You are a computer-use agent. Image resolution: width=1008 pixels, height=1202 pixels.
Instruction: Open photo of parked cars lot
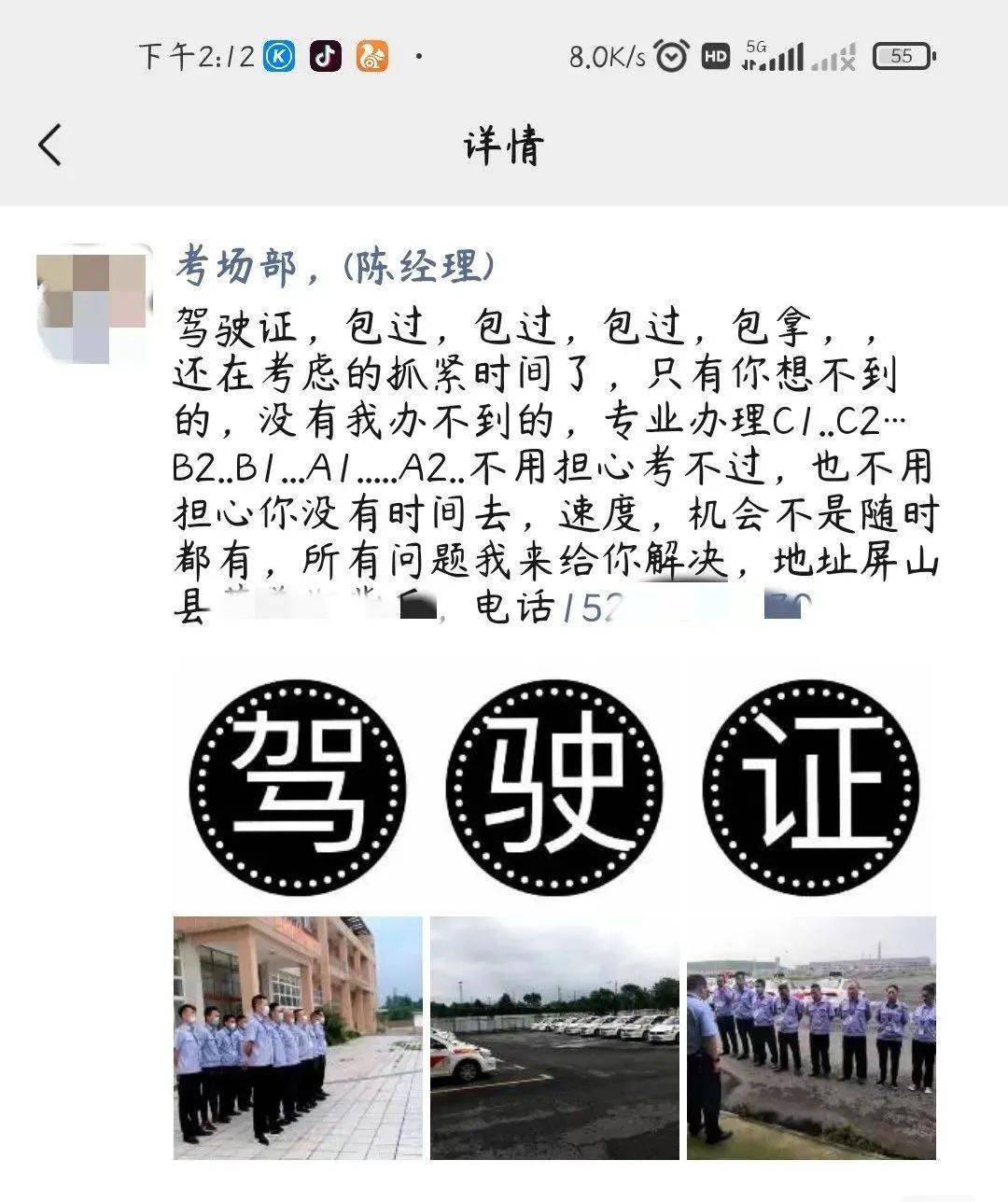[554, 1037]
